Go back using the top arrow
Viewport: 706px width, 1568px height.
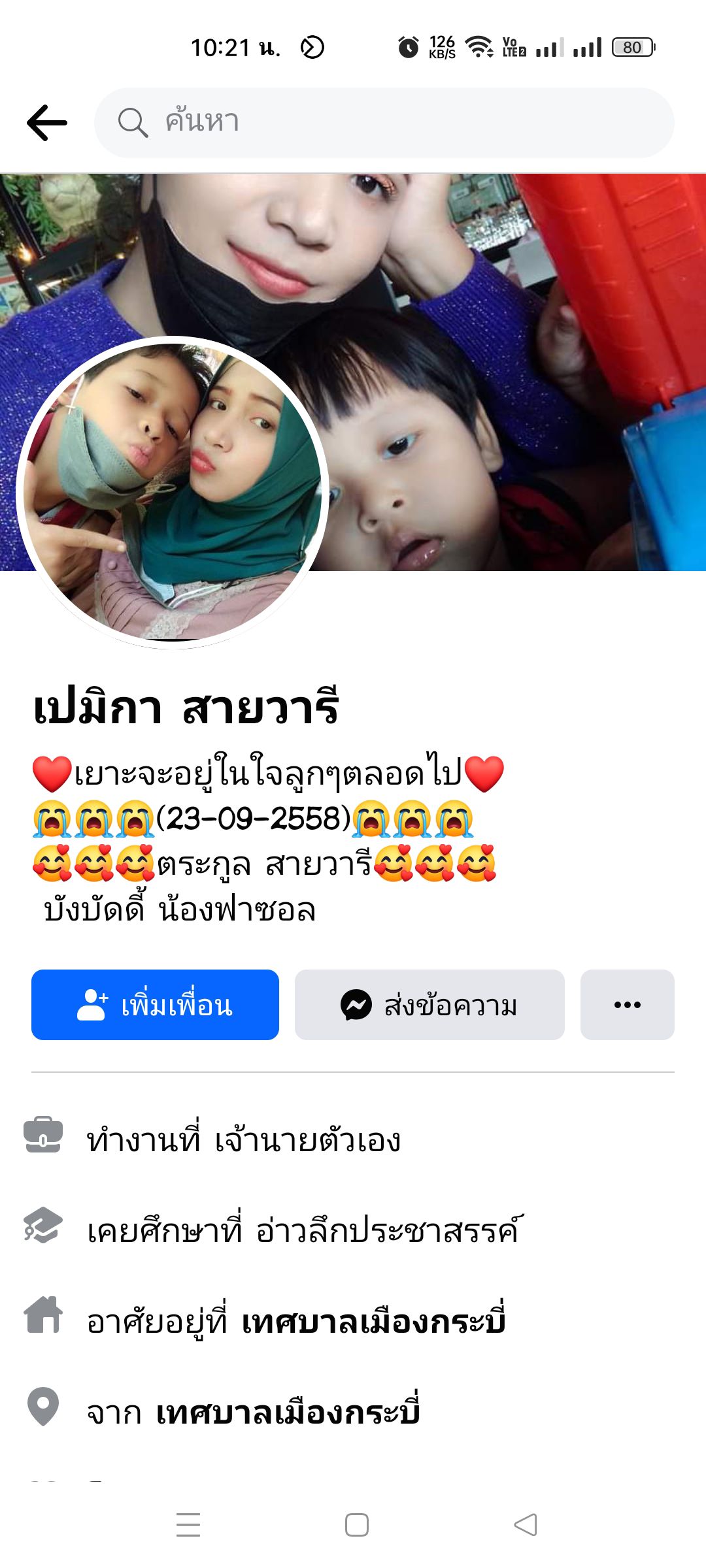coord(47,122)
